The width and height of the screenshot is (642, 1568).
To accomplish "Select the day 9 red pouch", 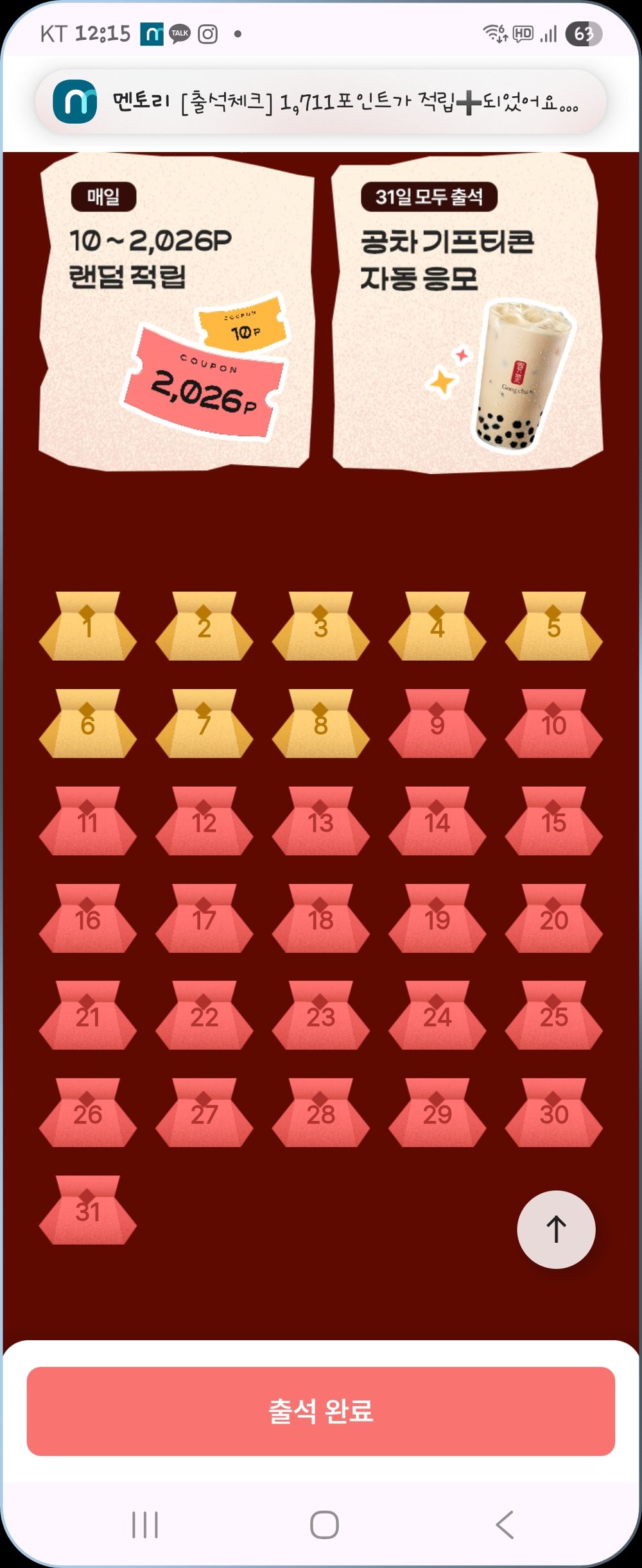I will point(437,724).
